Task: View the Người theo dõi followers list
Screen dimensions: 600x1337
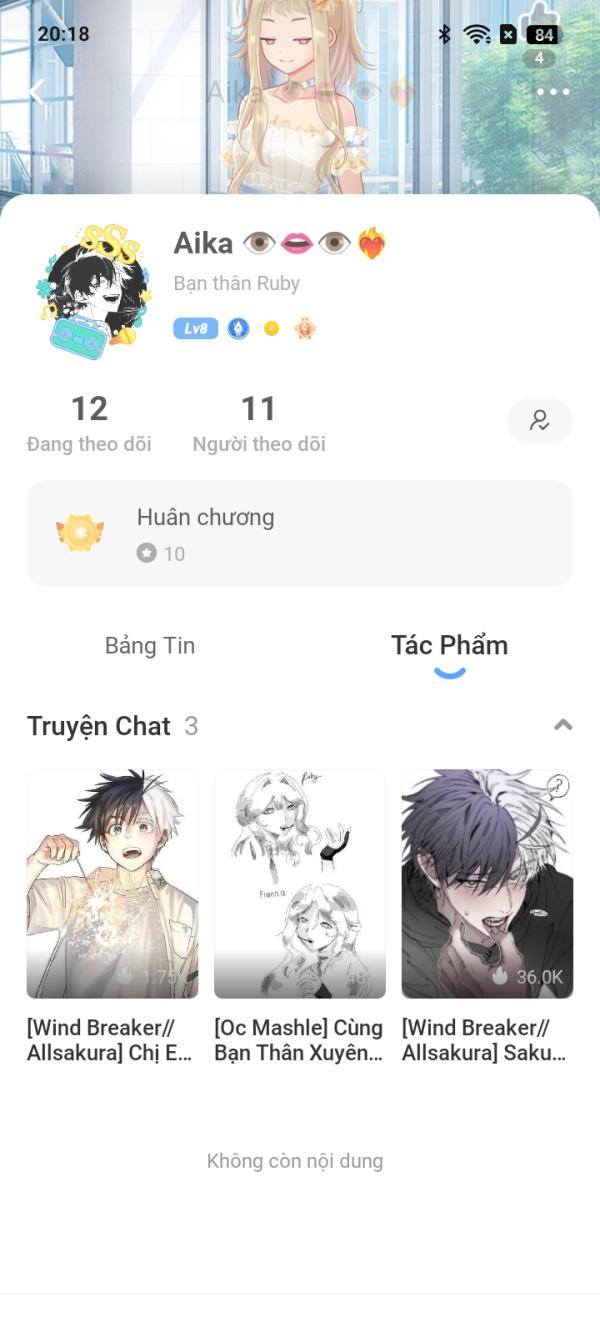Action: [x=259, y=423]
